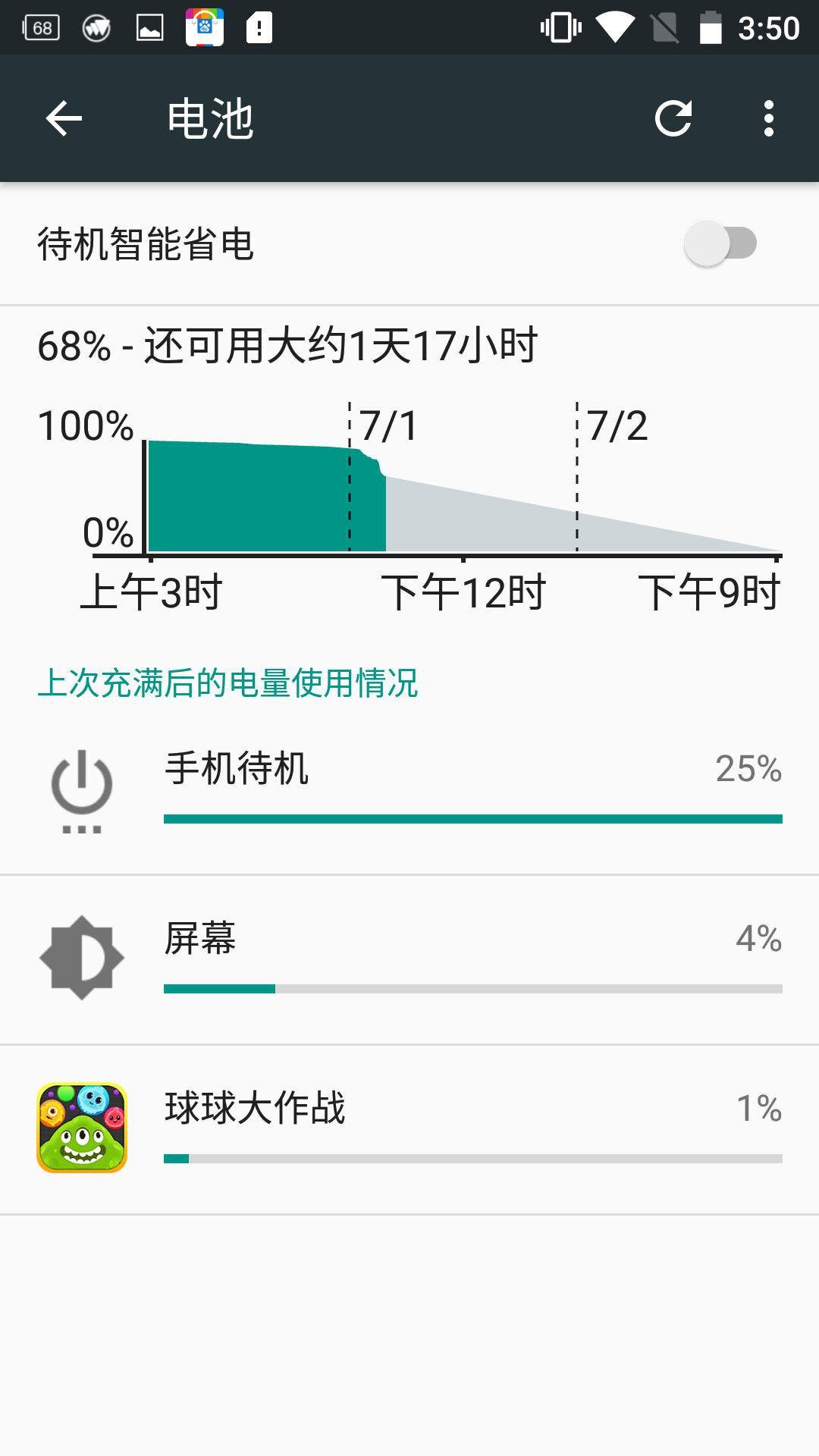The image size is (819, 1456).
Task: View 球球大作战 battery usage
Action: 409,1129
